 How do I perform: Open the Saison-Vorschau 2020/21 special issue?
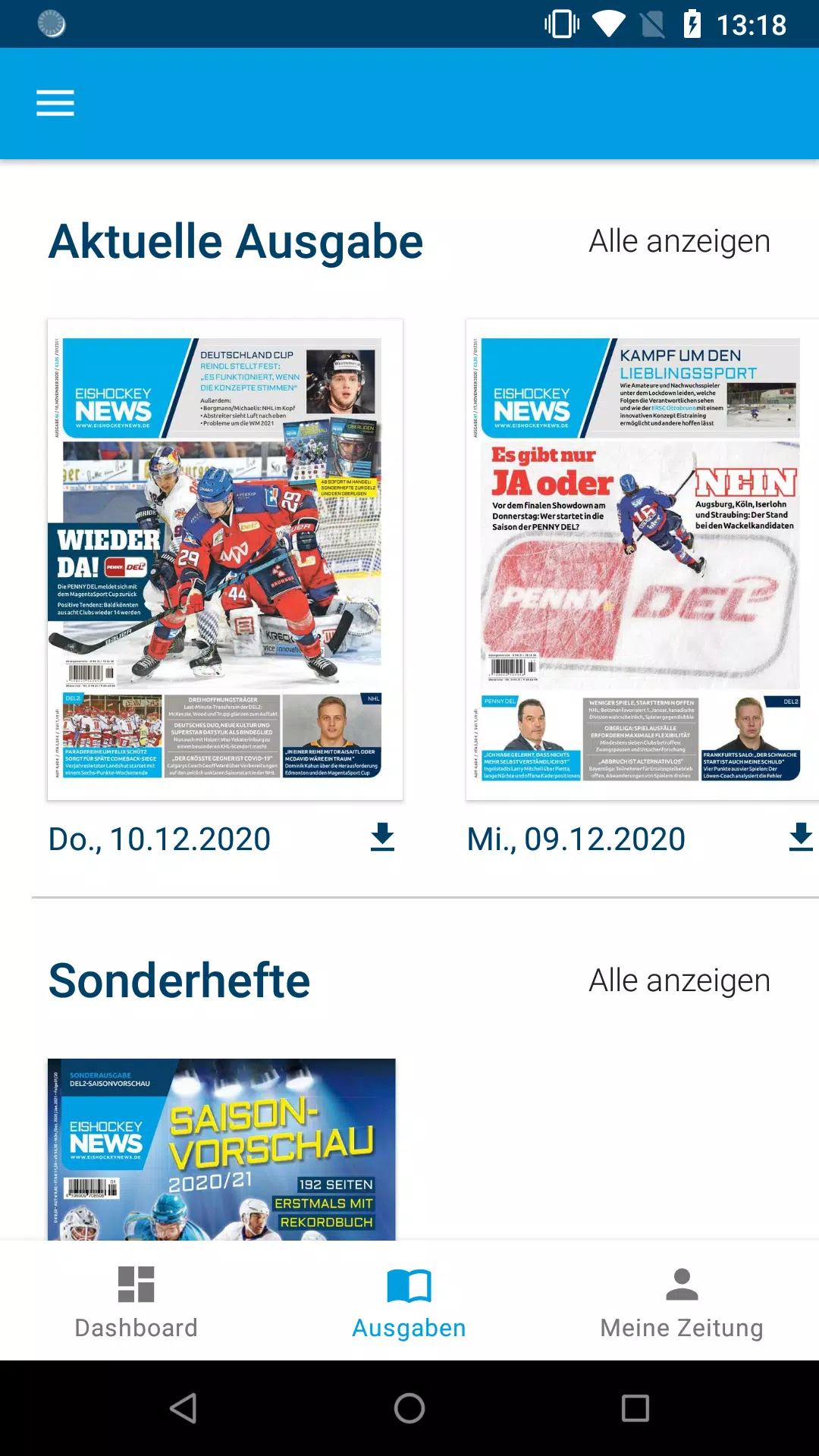pos(221,1149)
